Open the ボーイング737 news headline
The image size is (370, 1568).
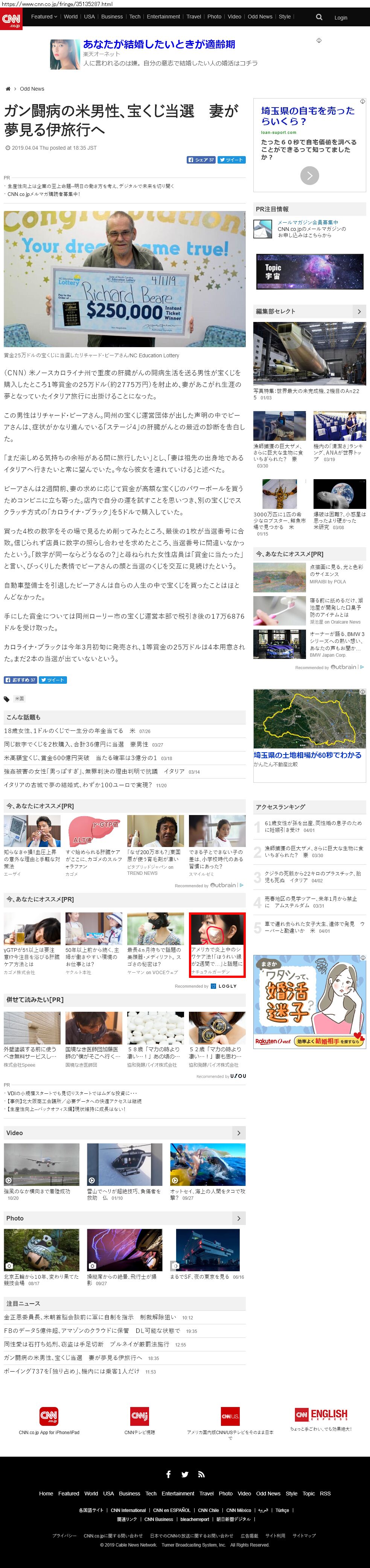point(71,1371)
